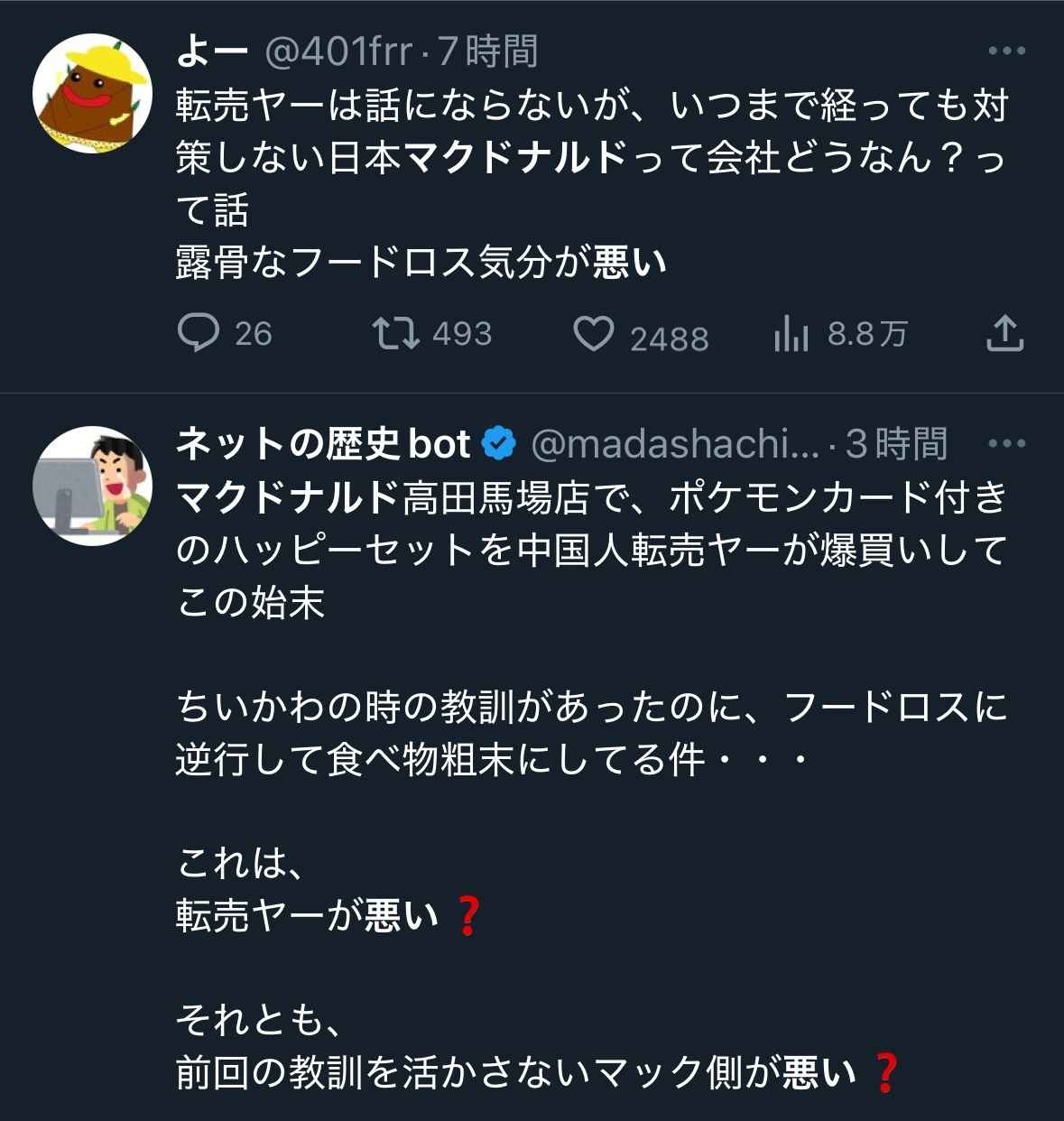
Task: Visit the @madashachi handle profile
Action: (x=674, y=443)
